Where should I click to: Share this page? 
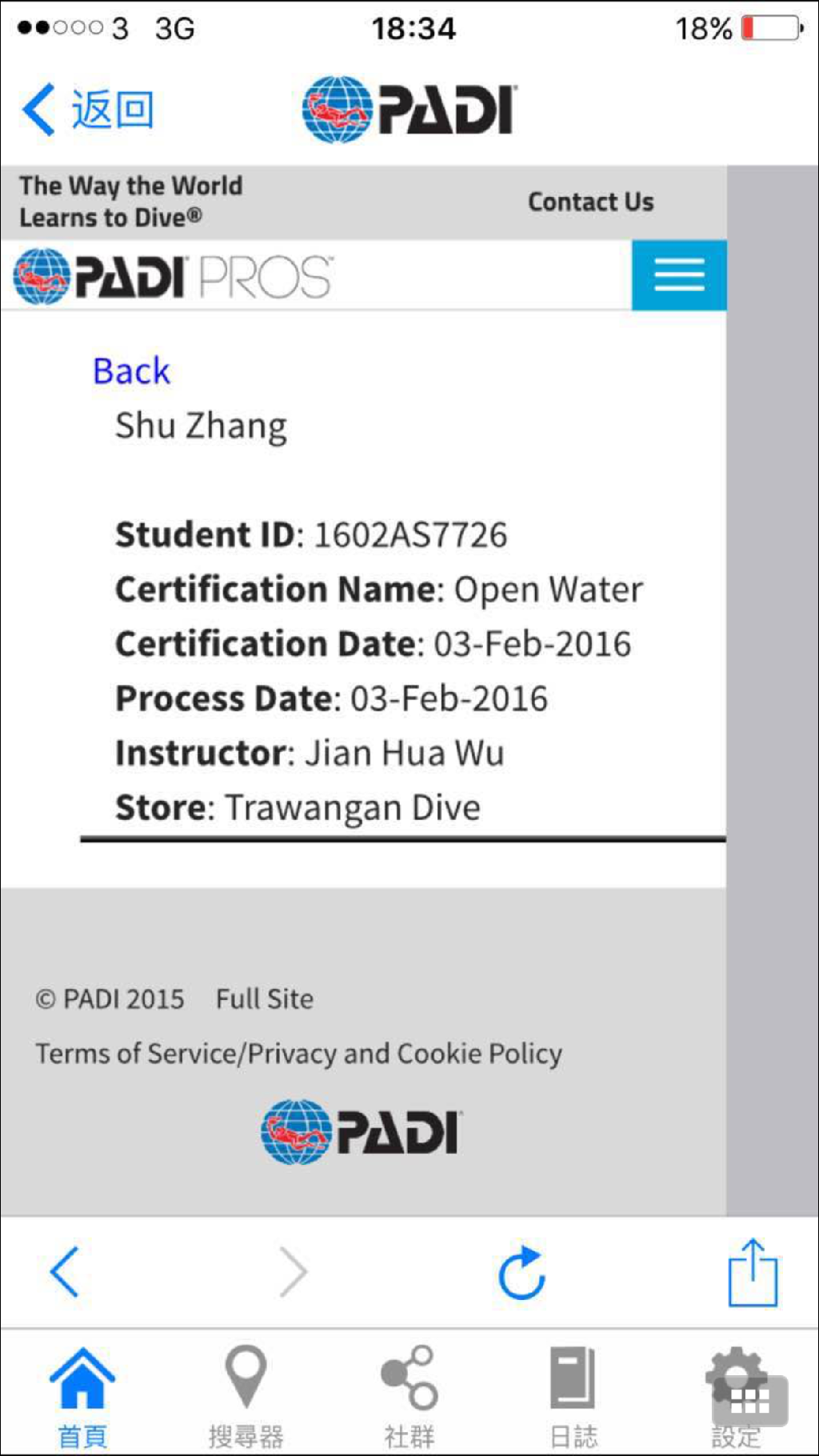pyautogui.click(x=753, y=1272)
